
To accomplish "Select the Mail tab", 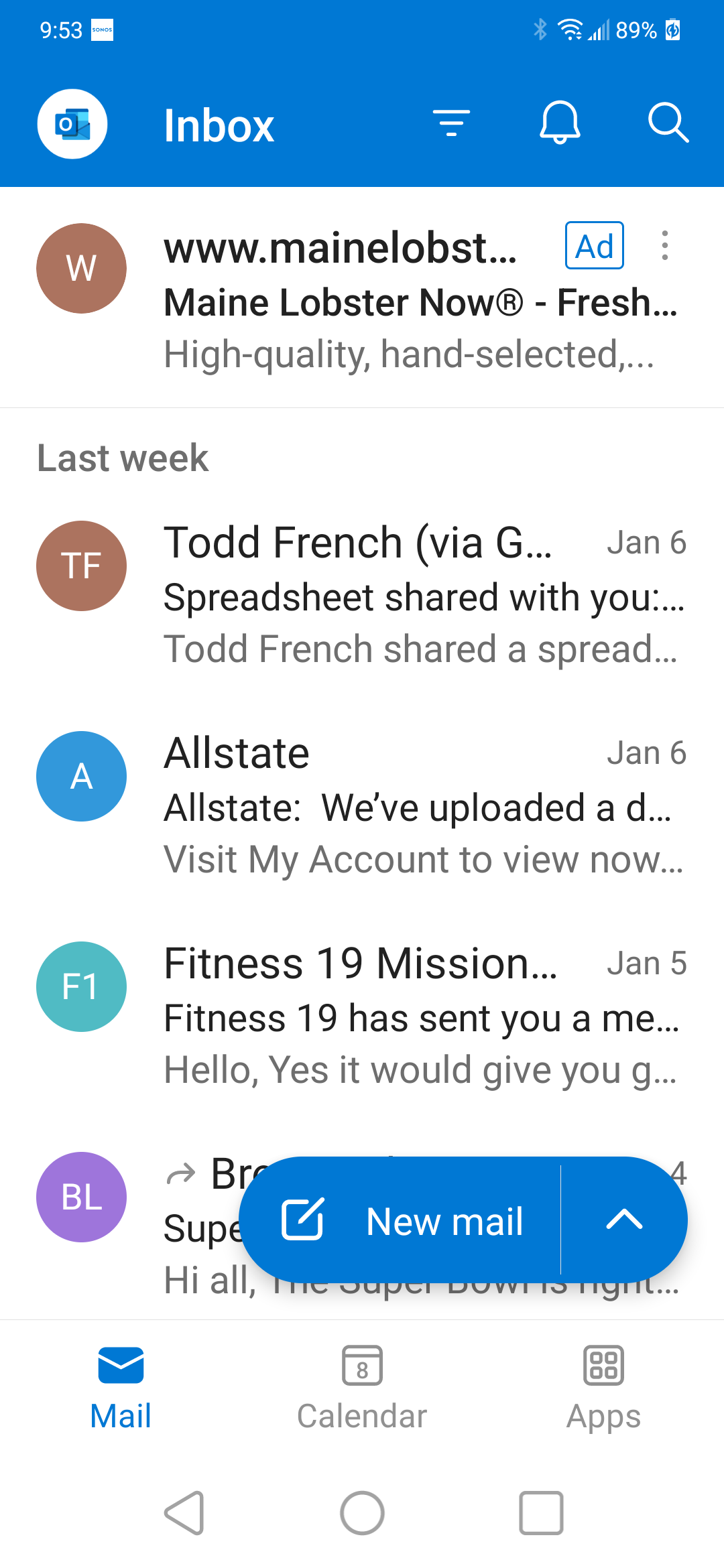I will coord(121,1387).
